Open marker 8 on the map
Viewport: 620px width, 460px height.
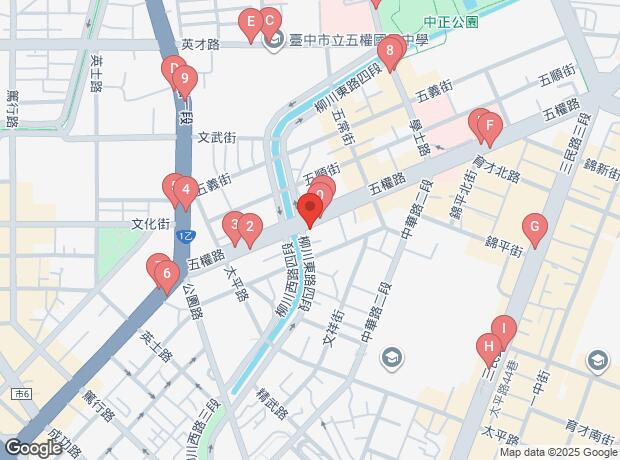click(390, 48)
